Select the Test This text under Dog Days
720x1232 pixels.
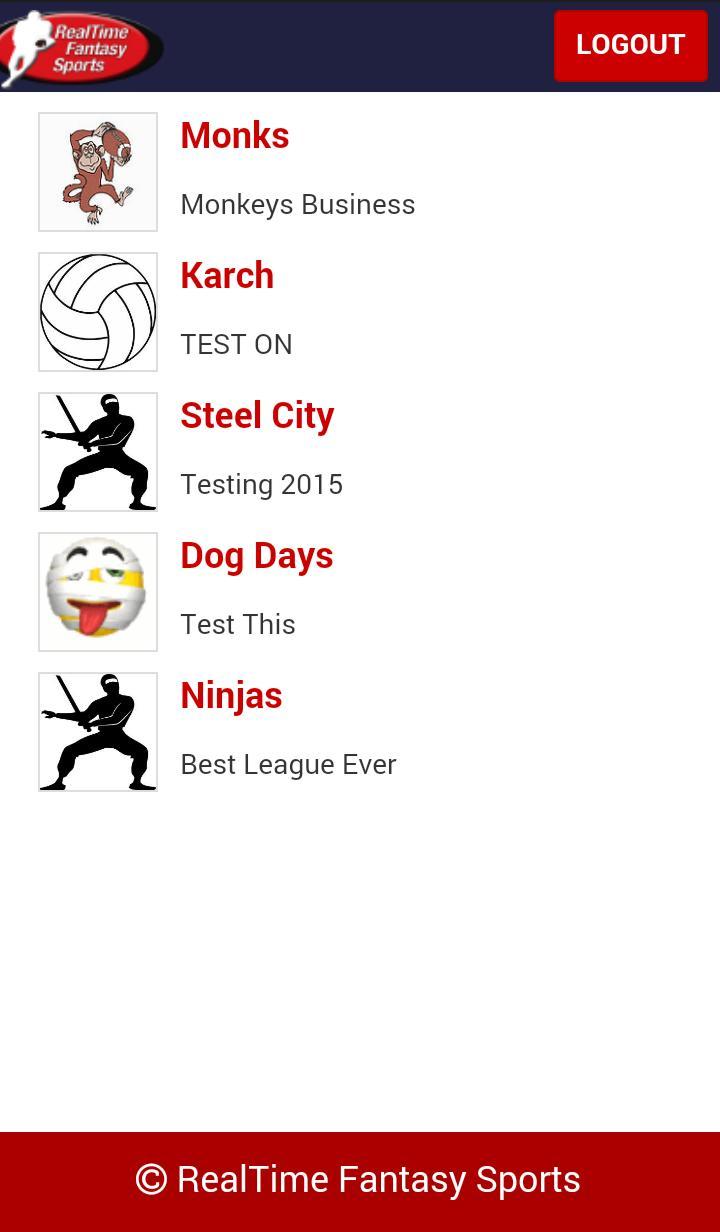point(237,624)
